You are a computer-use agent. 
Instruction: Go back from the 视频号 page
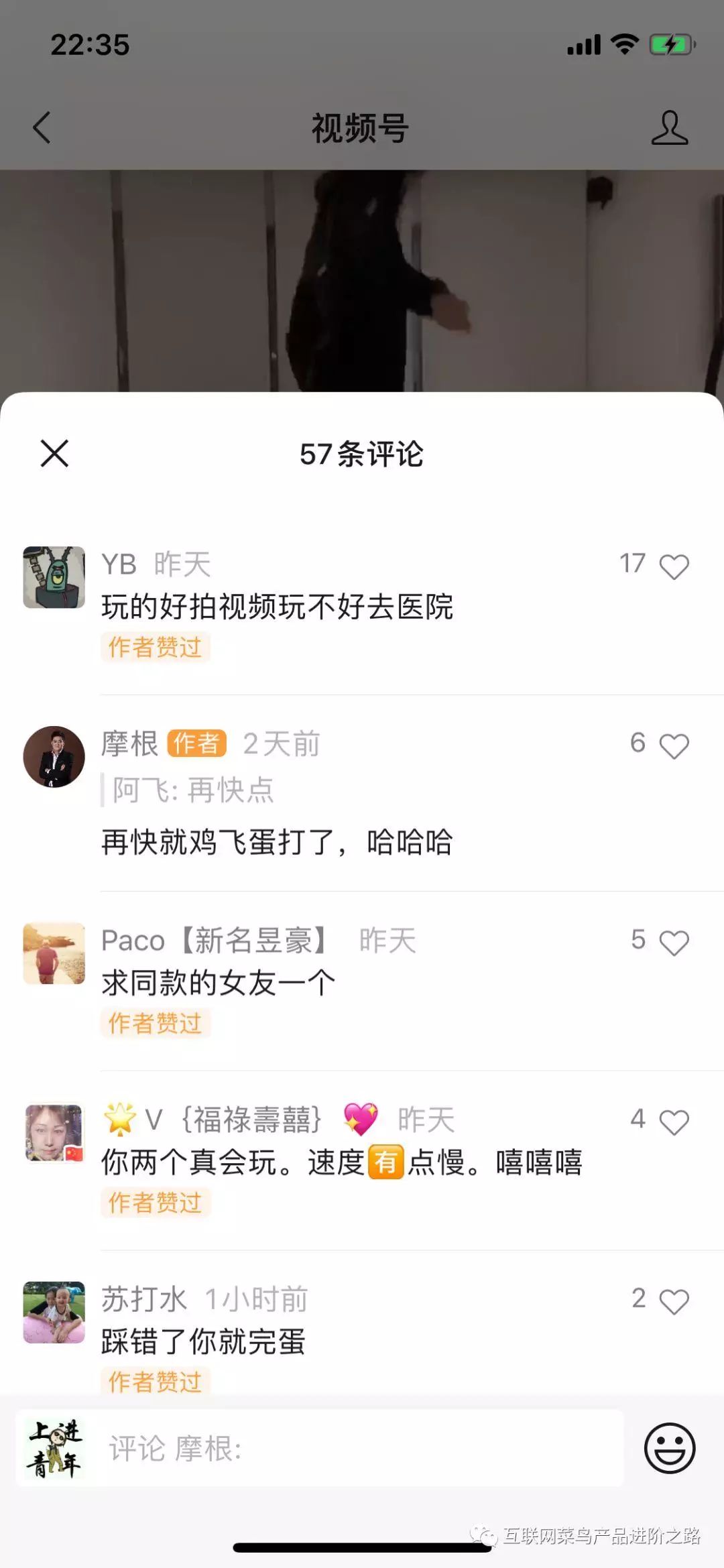point(42,127)
